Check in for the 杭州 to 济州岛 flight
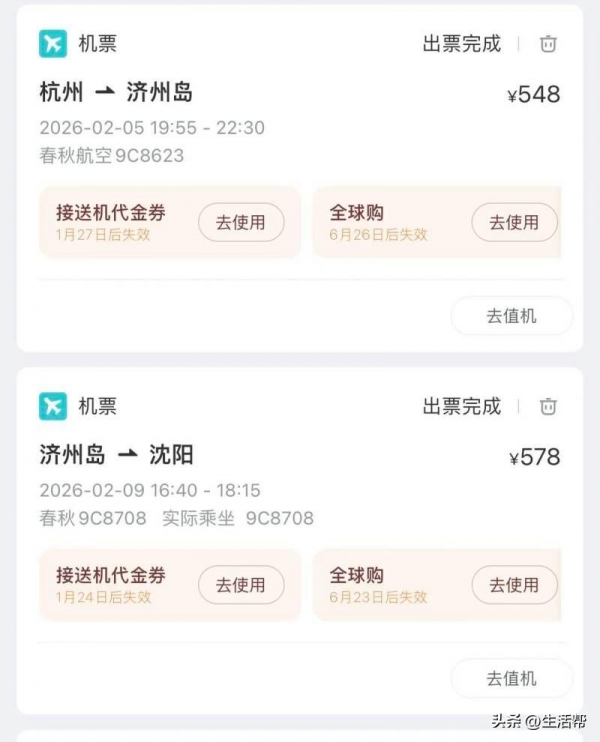This screenshot has height=742, width=600. pyautogui.click(x=511, y=316)
